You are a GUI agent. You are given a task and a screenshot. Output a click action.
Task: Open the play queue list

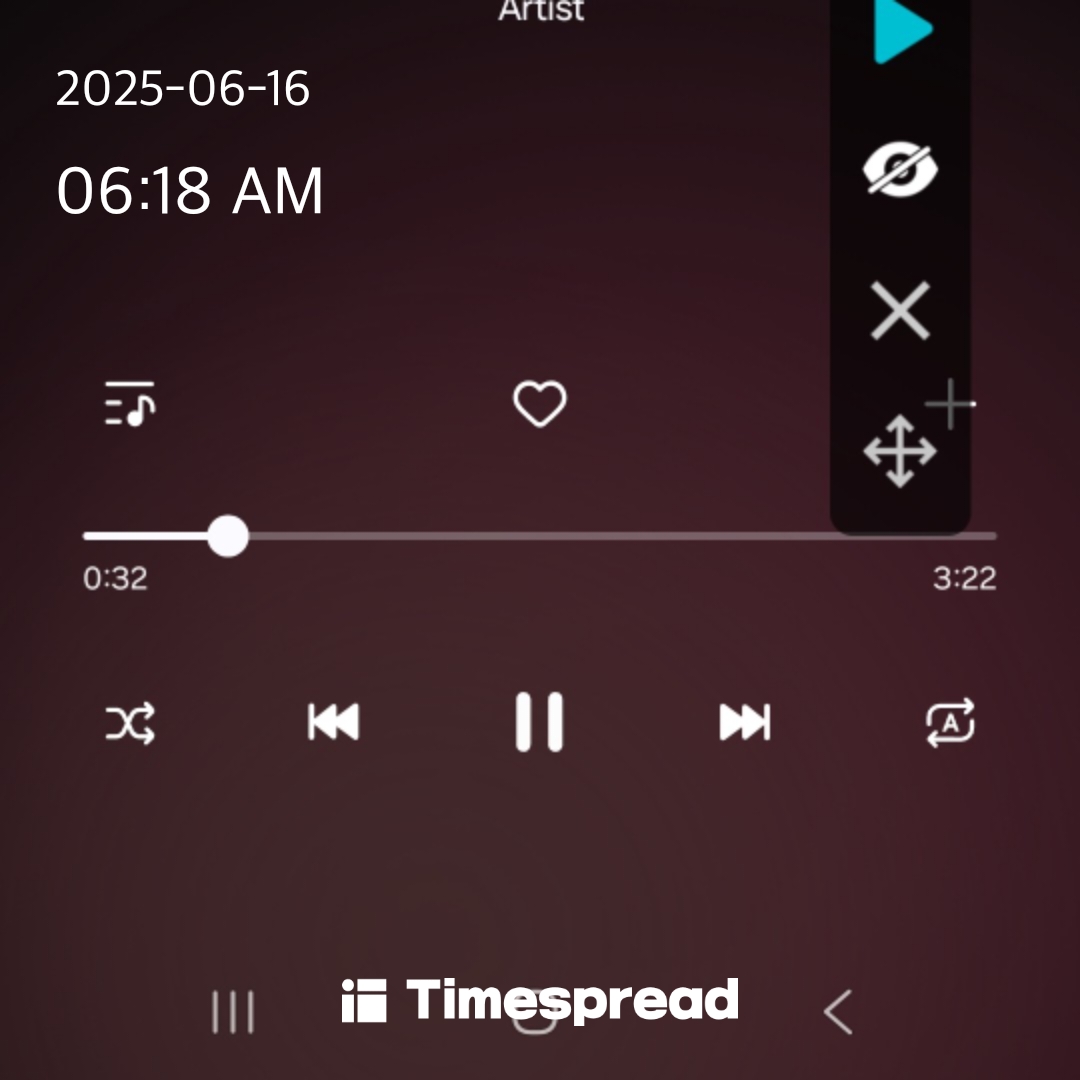pos(130,404)
